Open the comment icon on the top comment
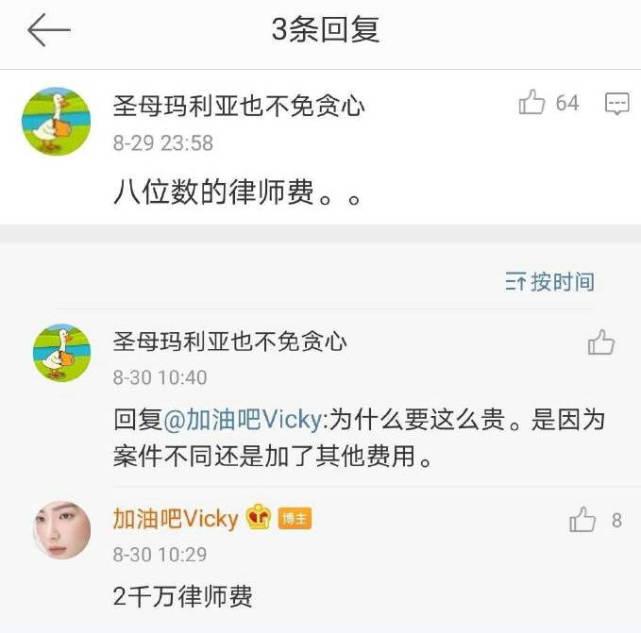The width and height of the screenshot is (641, 633). point(617,103)
